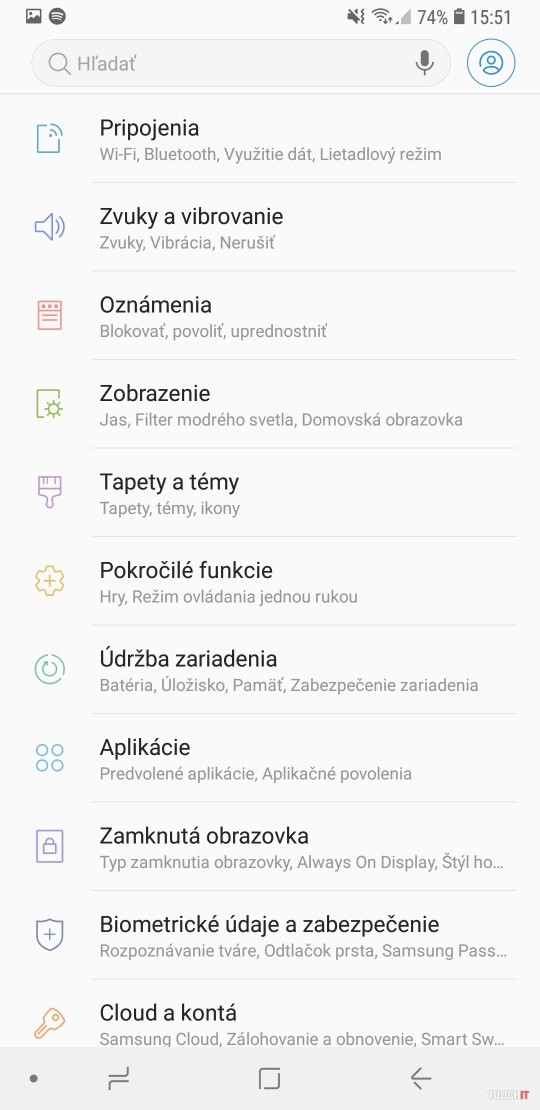Open Zobrazenie settings
This screenshot has height=1110, width=540.
point(270,404)
